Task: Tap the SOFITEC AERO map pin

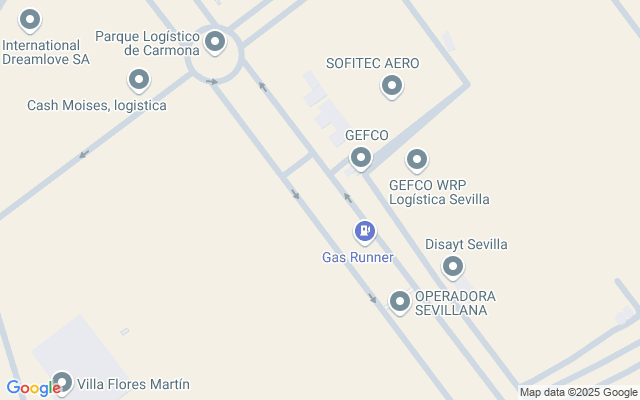Action: [x=392, y=87]
